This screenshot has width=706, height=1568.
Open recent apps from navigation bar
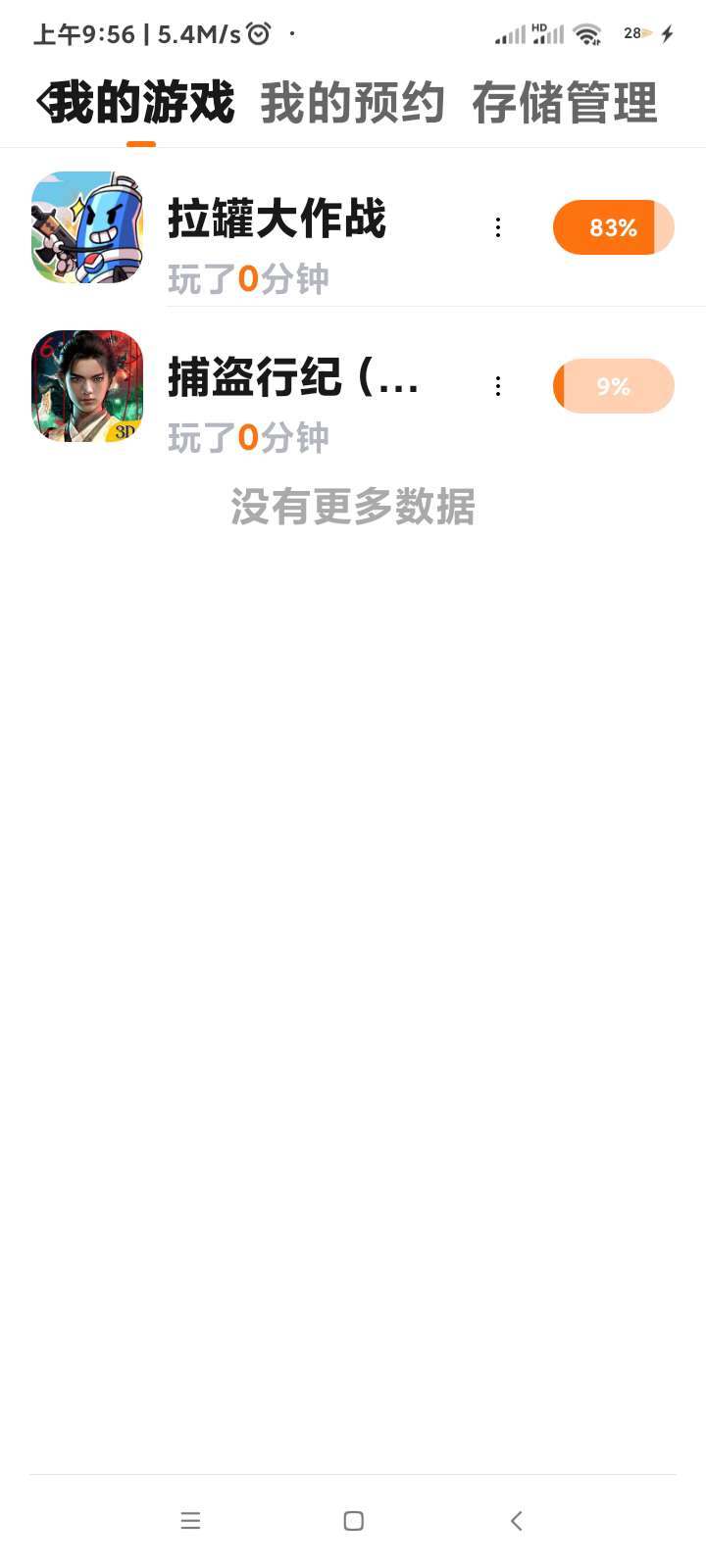click(190, 1520)
